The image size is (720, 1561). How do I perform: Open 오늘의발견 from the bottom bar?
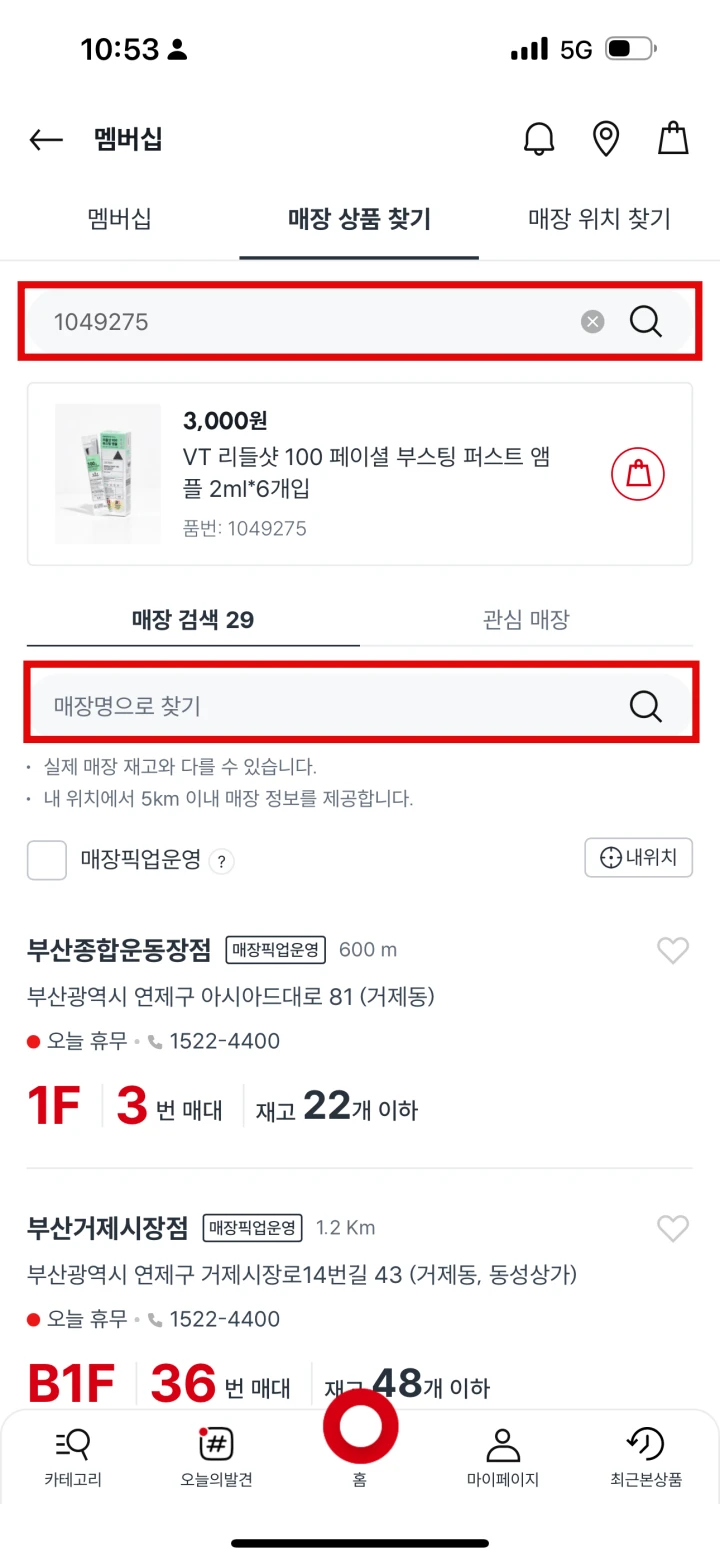click(x=216, y=1455)
